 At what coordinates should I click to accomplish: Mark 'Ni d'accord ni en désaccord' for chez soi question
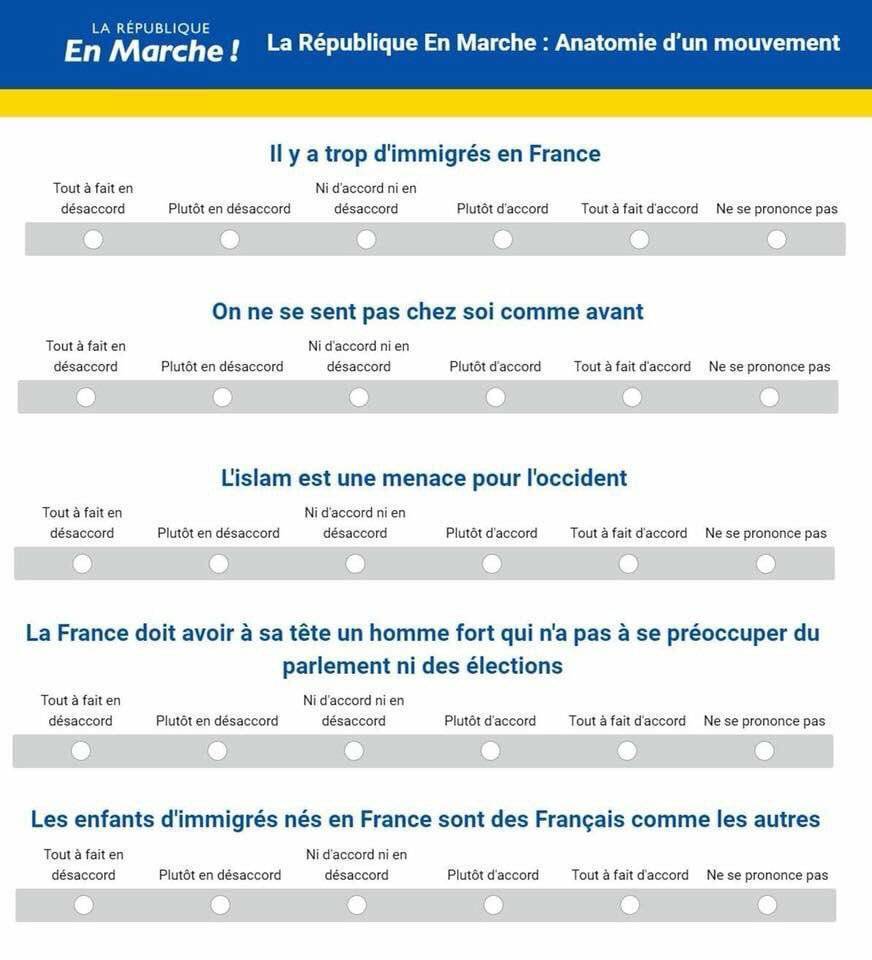pyautogui.click(x=359, y=397)
